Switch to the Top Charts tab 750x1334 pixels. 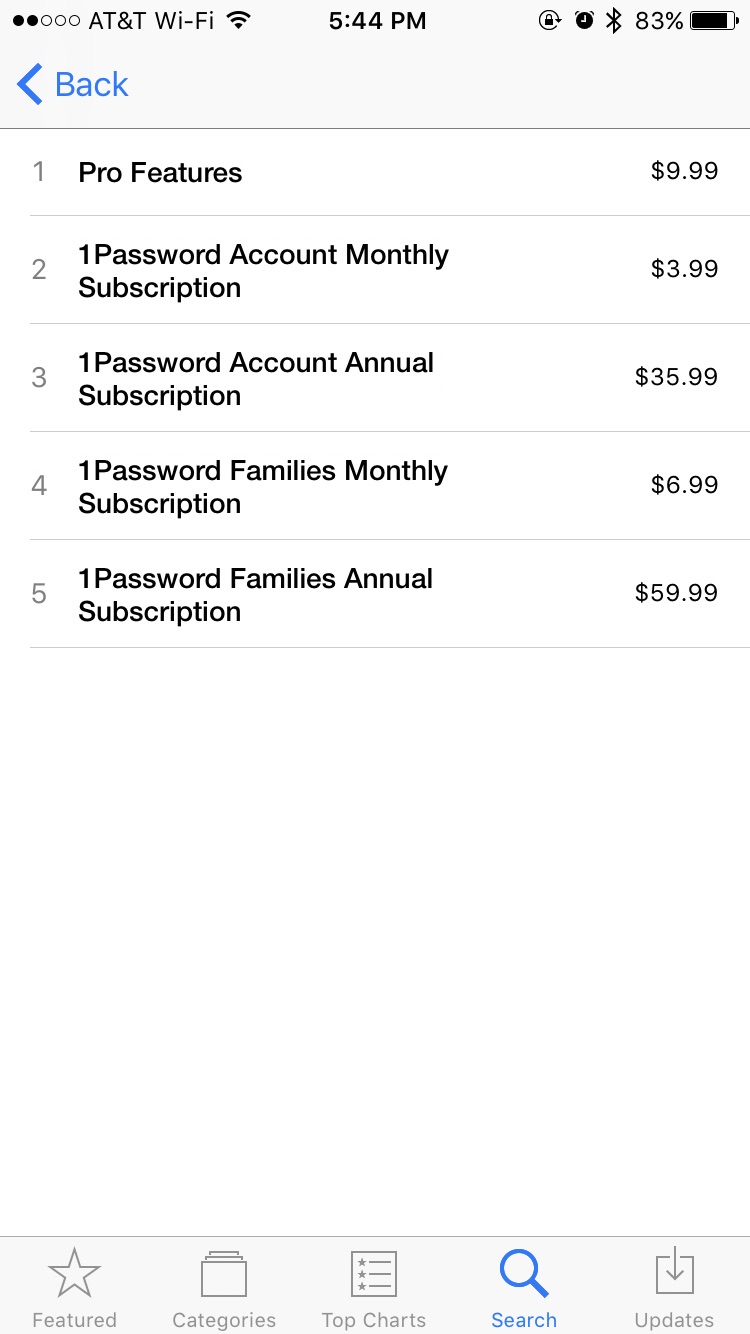pos(374,1288)
